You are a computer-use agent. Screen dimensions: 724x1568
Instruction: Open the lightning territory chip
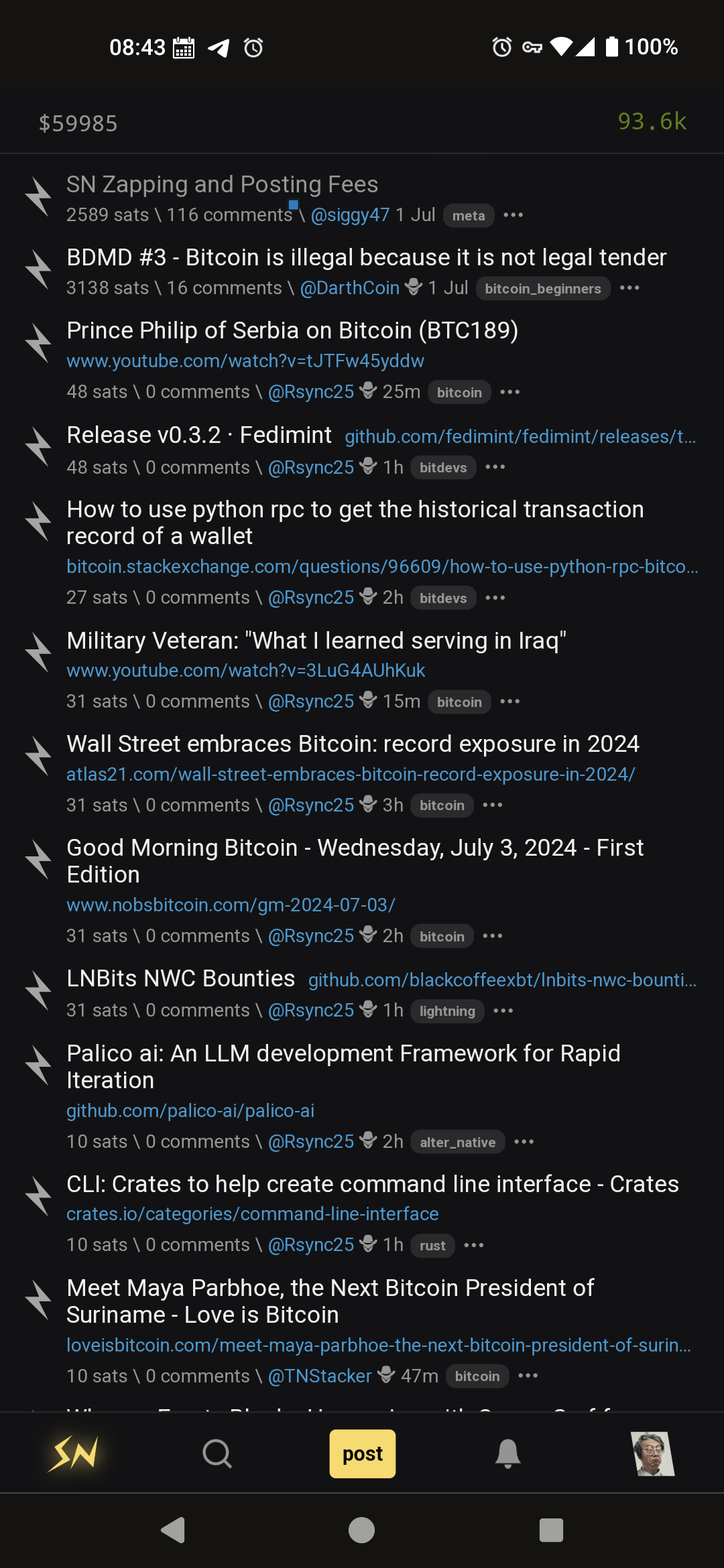point(446,1011)
